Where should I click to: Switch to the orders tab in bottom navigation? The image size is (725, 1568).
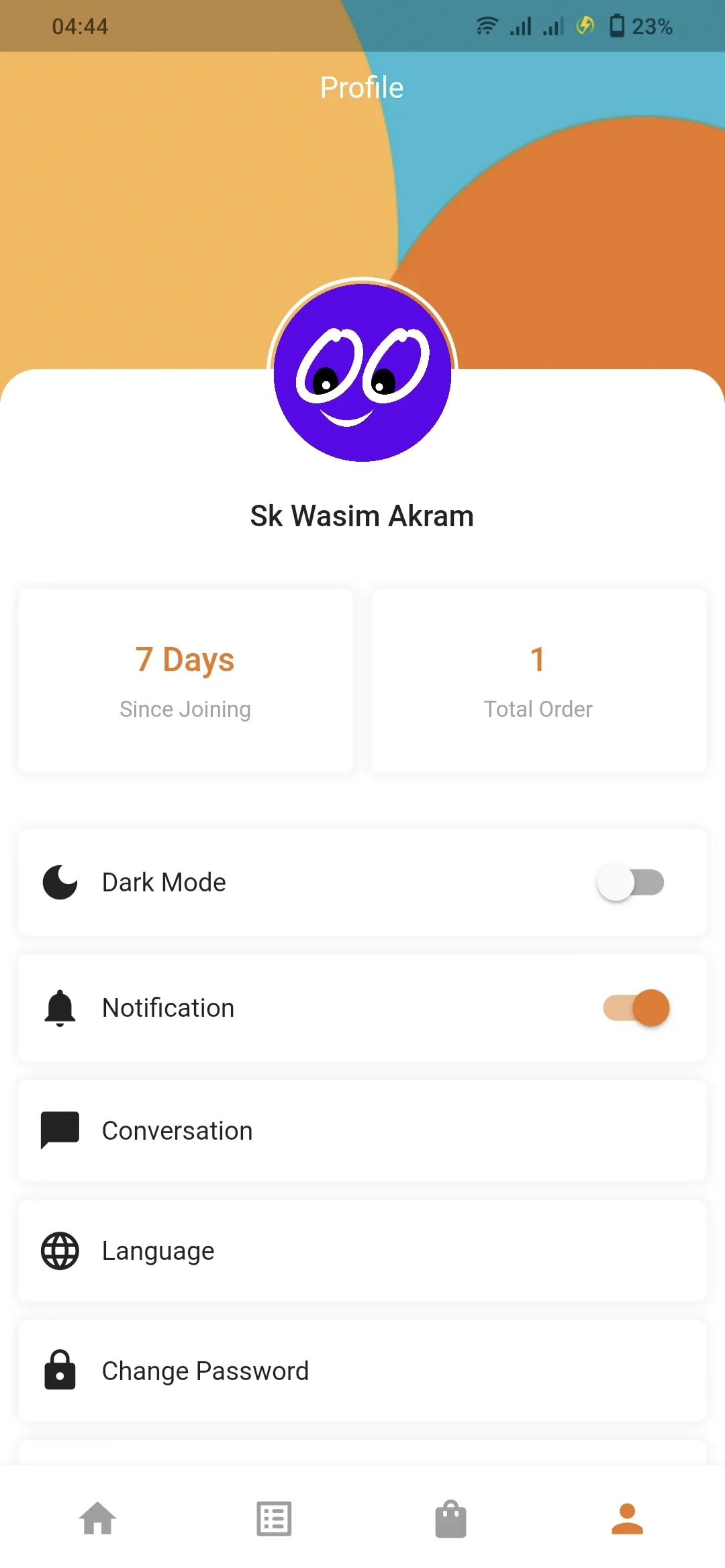(x=273, y=1519)
